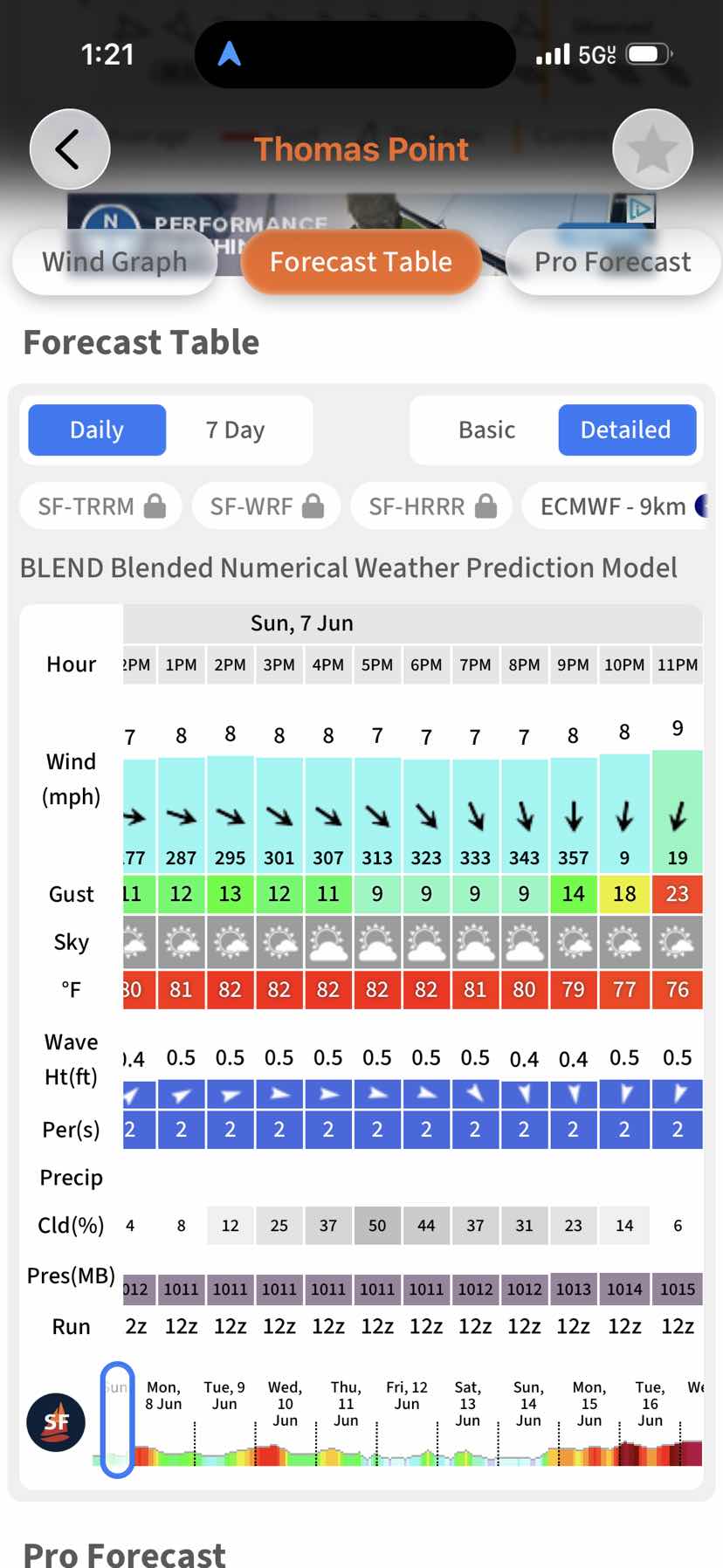
Task: Pick the locked SF-TRRM model chip
Action: coord(101,506)
